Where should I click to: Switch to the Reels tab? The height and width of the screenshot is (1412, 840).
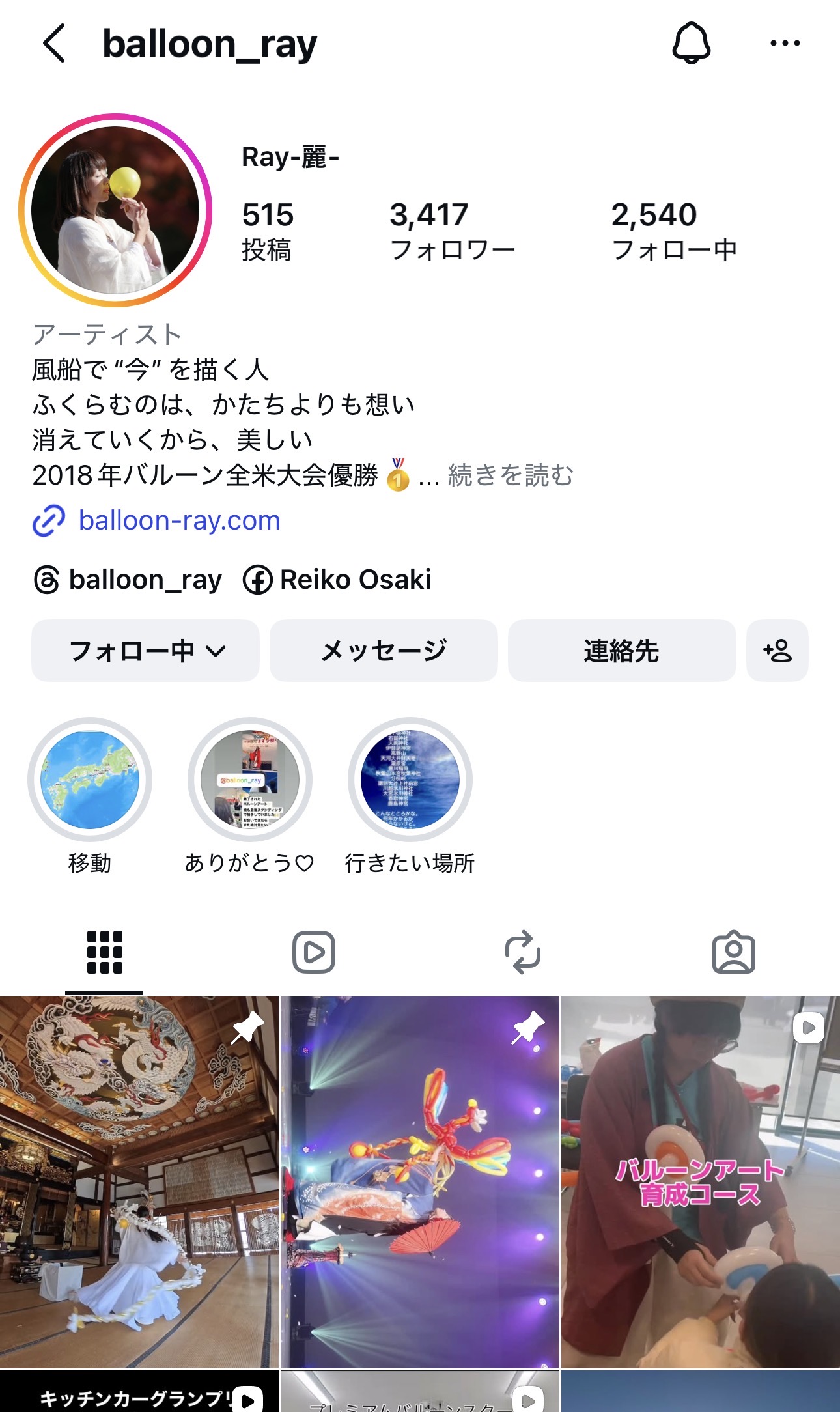coord(314,952)
